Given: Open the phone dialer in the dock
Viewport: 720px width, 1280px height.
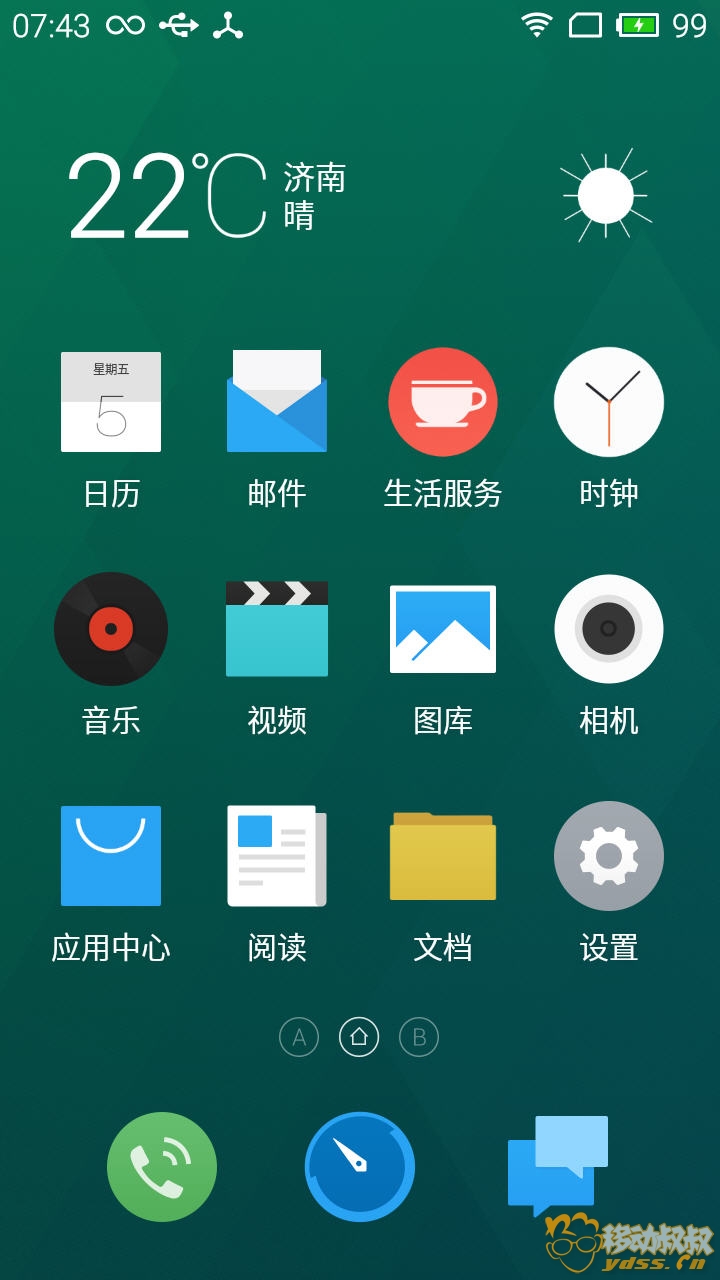Looking at the screenshot, I should pos(162,1167).
